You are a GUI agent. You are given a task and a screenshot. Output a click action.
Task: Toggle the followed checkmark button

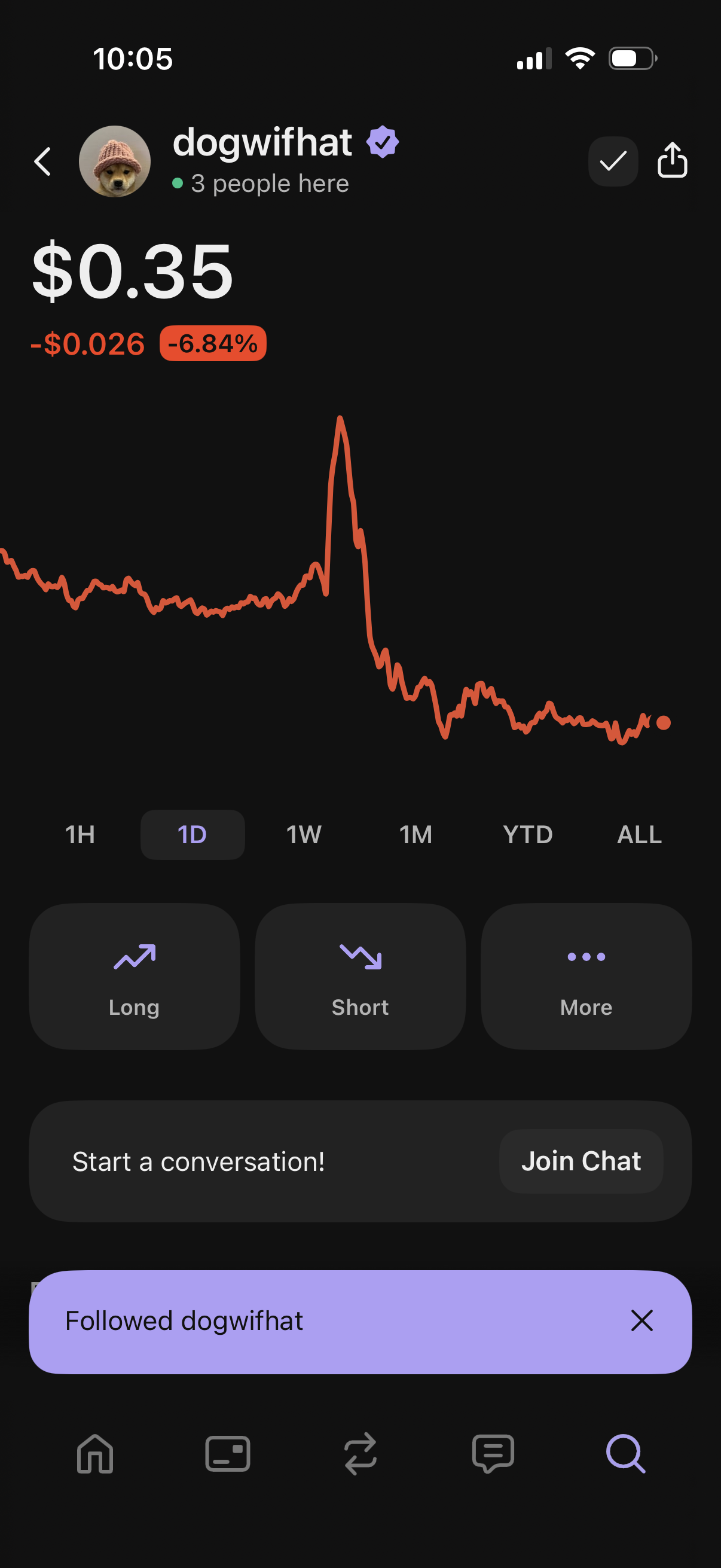(x=612, y=161)
